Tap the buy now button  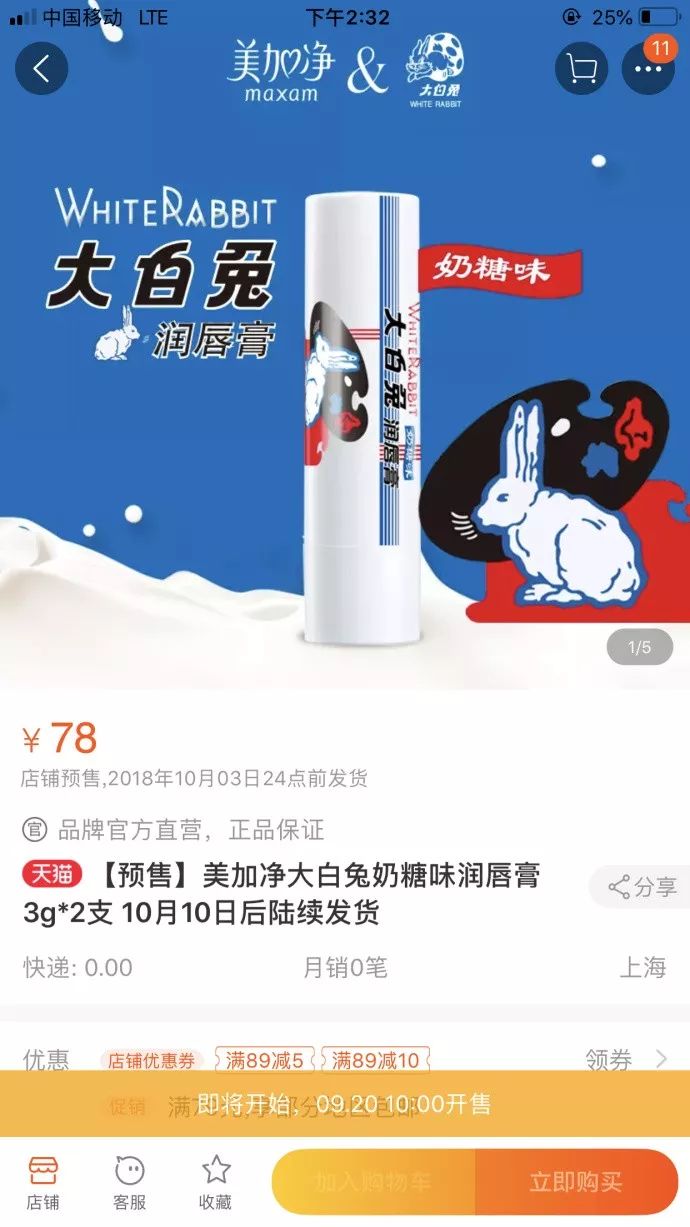coord(576,1181)
